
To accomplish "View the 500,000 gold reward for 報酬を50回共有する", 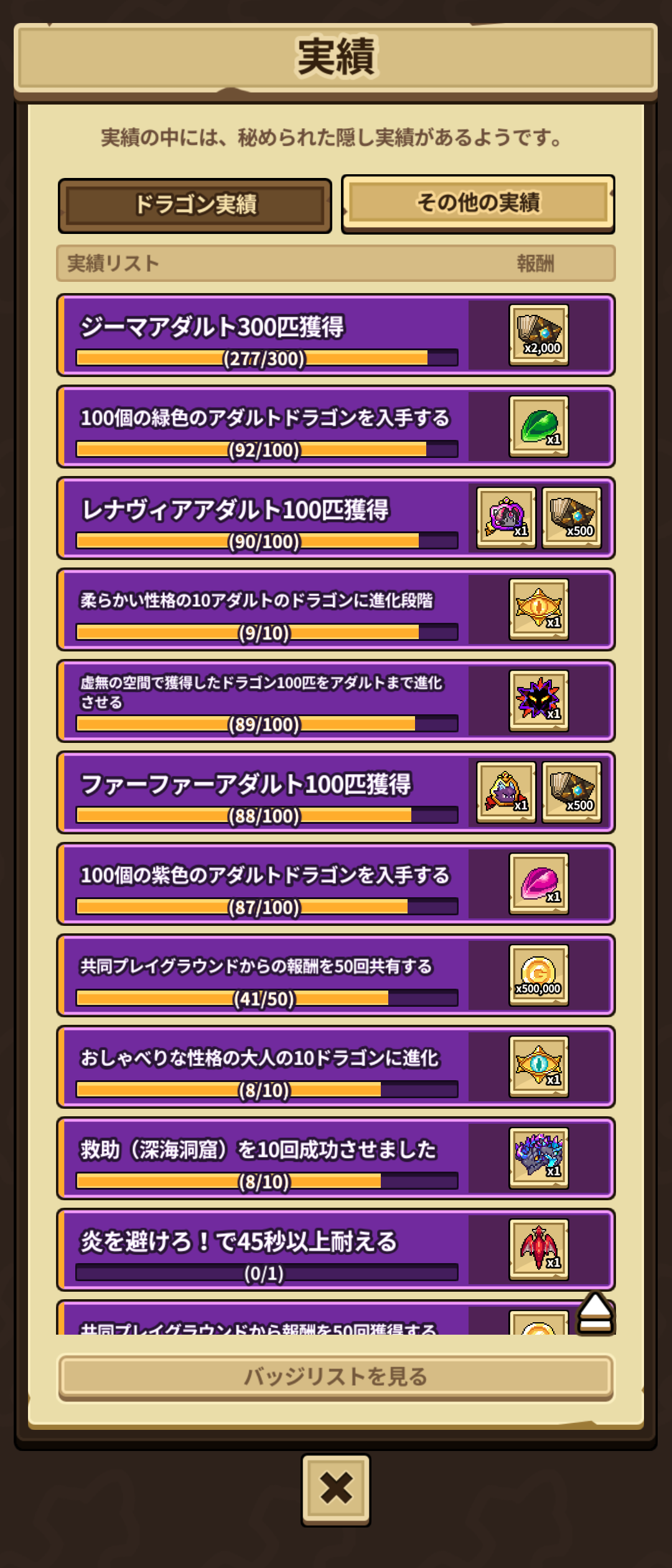I will (538, 975).
